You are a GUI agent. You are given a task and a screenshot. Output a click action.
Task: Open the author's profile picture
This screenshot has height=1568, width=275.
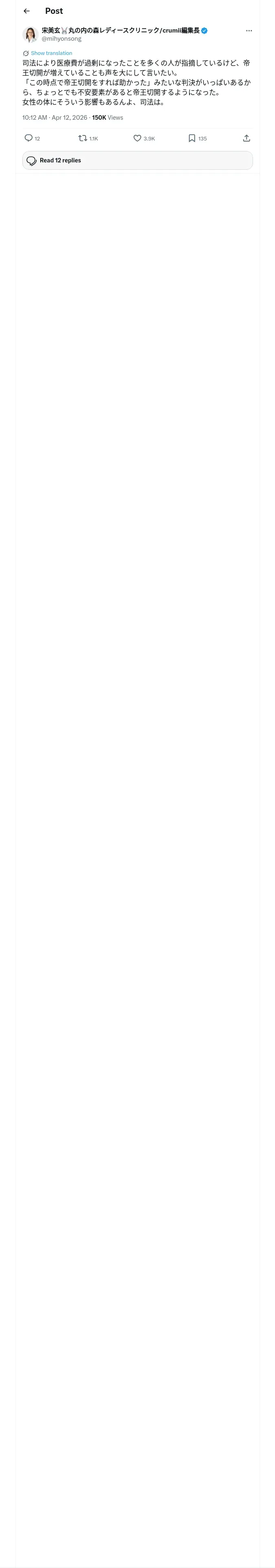pos(31,34)
